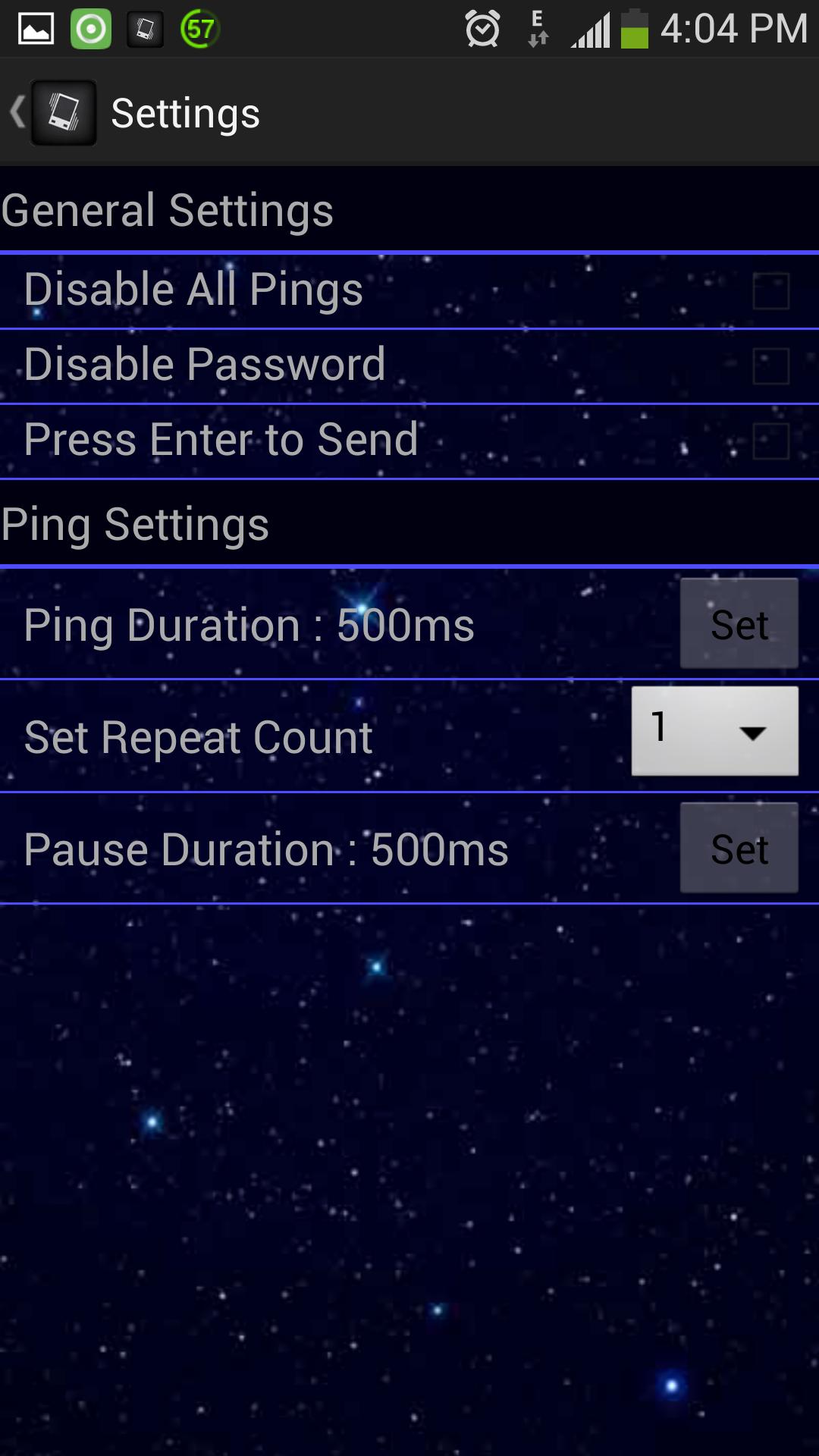Tap the Ping Settings section header
819x1456 pixels.
(136, 523)
